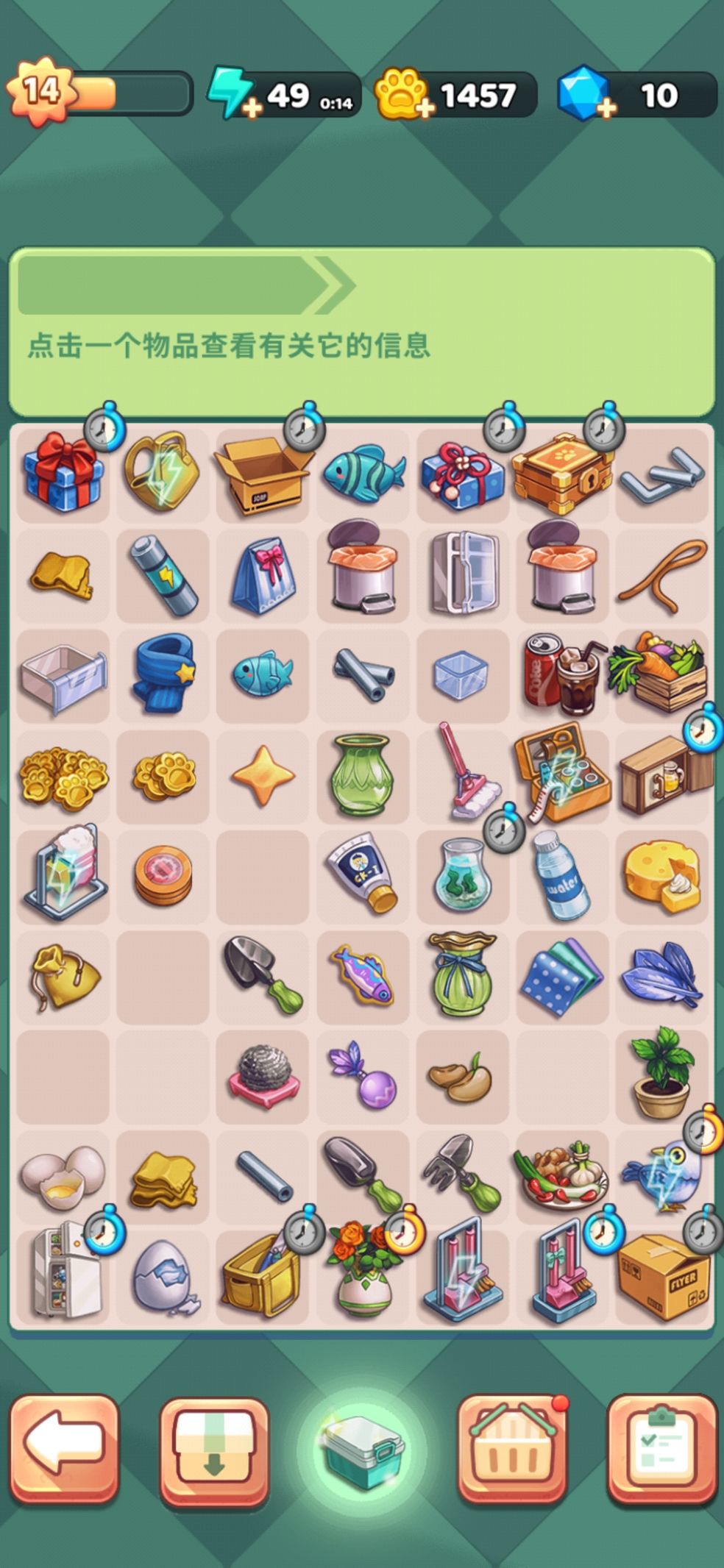Select the green glass vase

click(362, 774)
